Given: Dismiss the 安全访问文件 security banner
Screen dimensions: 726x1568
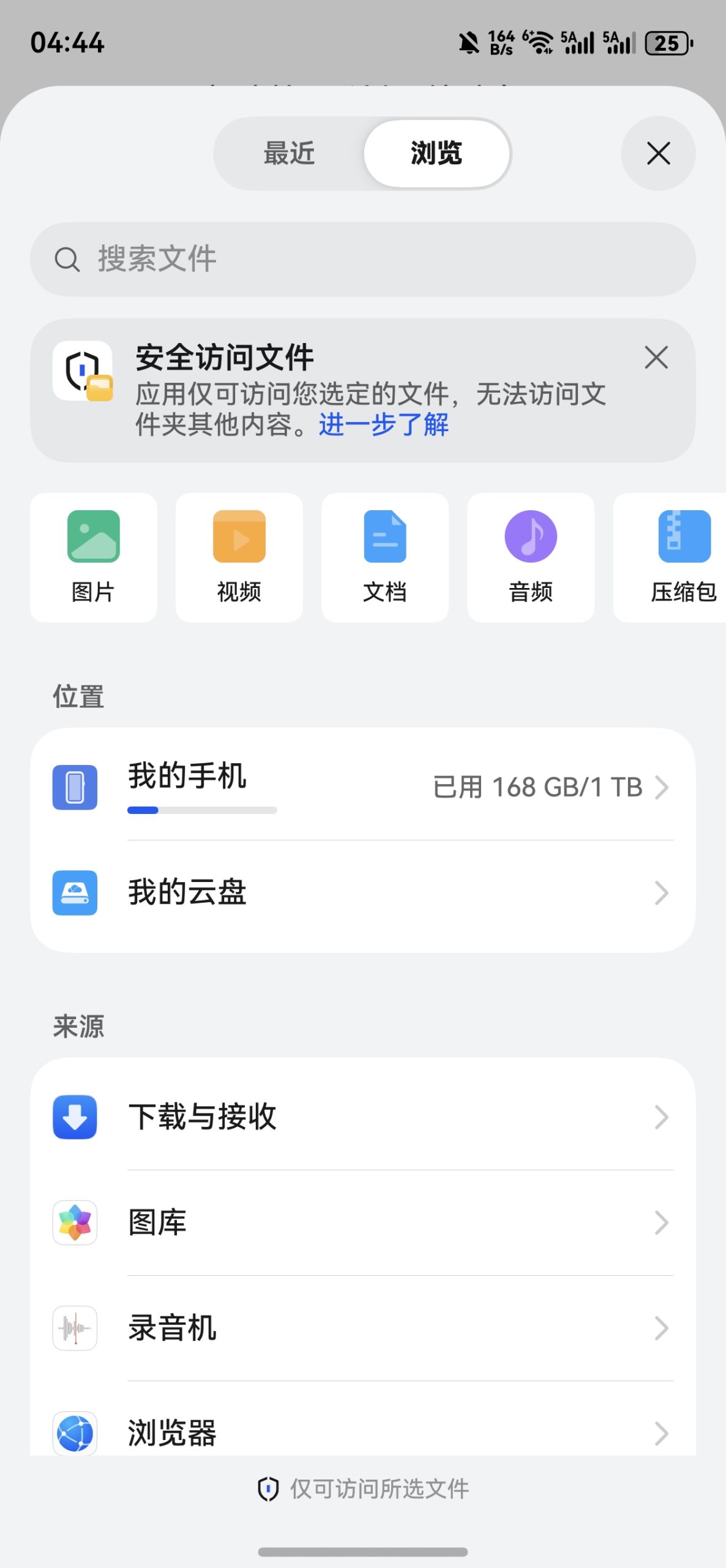Looking at the screenshot, I should [x=656, y=358].
